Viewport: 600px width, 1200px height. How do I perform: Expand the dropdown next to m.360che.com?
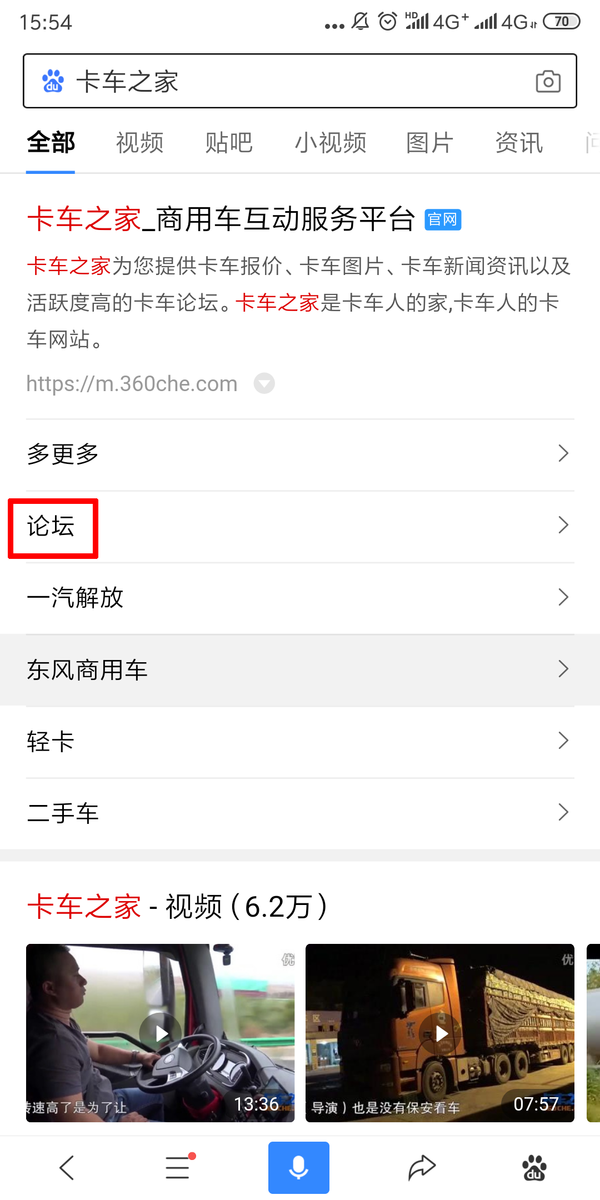[264, 383]
